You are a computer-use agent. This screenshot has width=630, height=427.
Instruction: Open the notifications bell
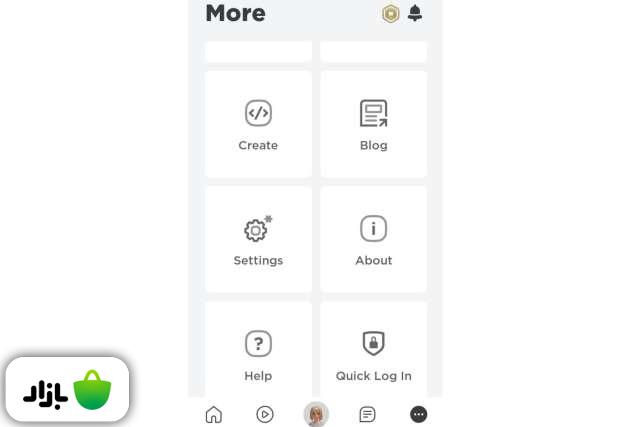415,14
